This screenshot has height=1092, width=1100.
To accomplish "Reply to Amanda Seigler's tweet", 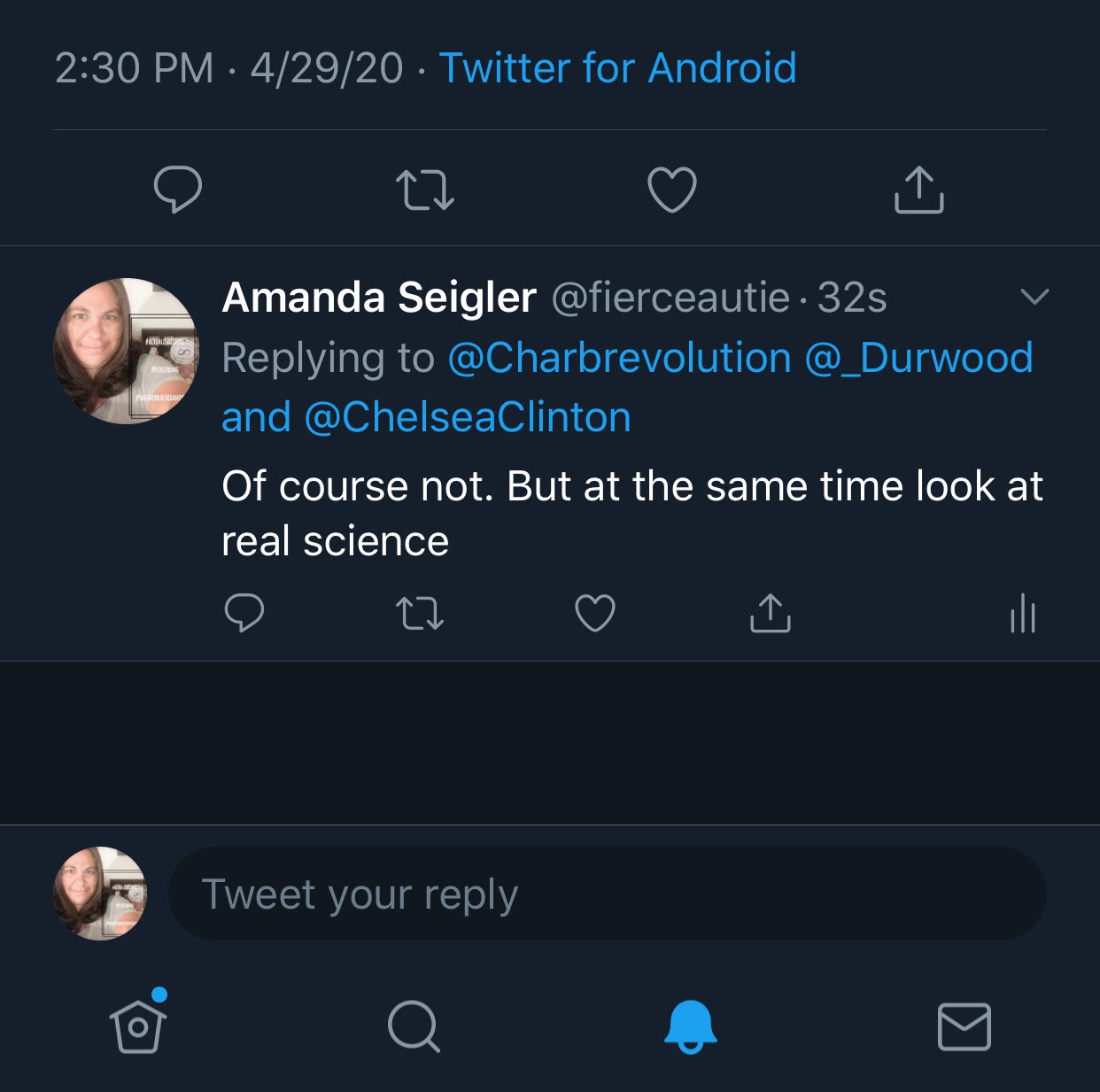I will 244,612.
